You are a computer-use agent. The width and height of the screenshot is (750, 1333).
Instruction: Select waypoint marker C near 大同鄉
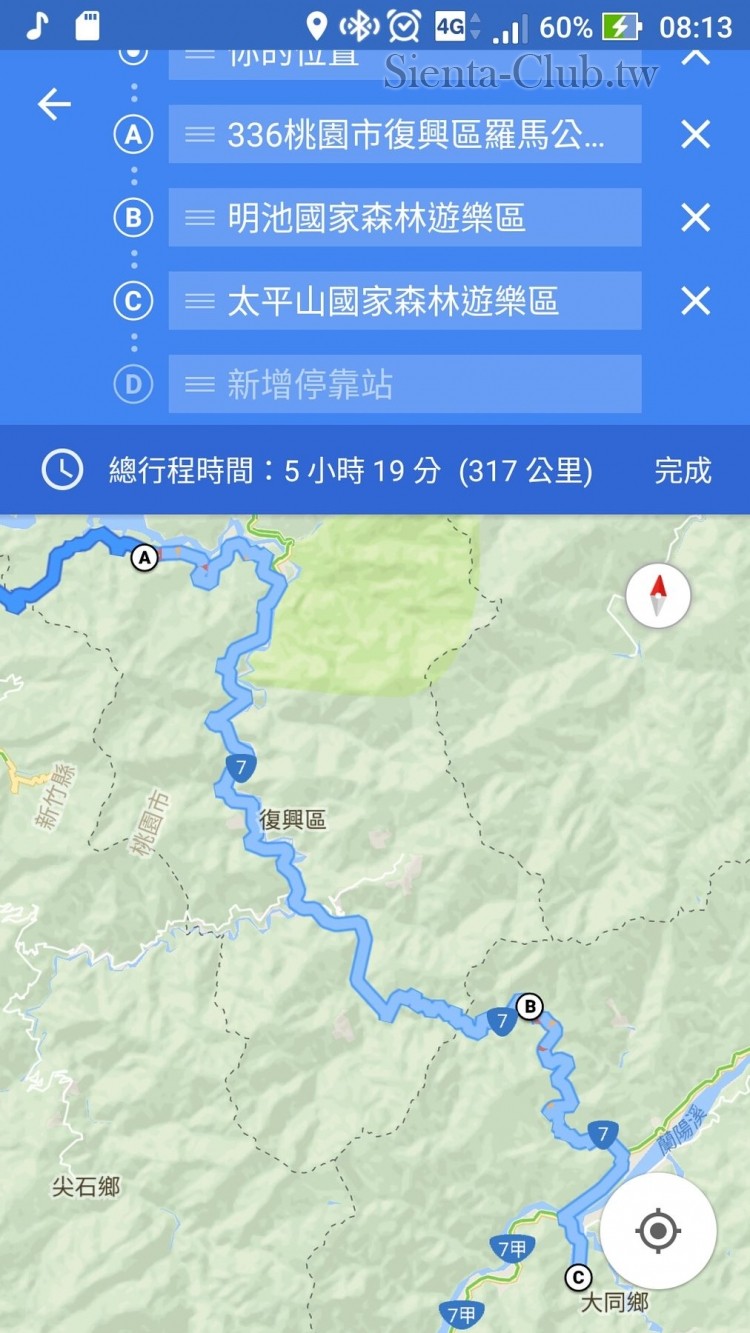coord(578,1276)
